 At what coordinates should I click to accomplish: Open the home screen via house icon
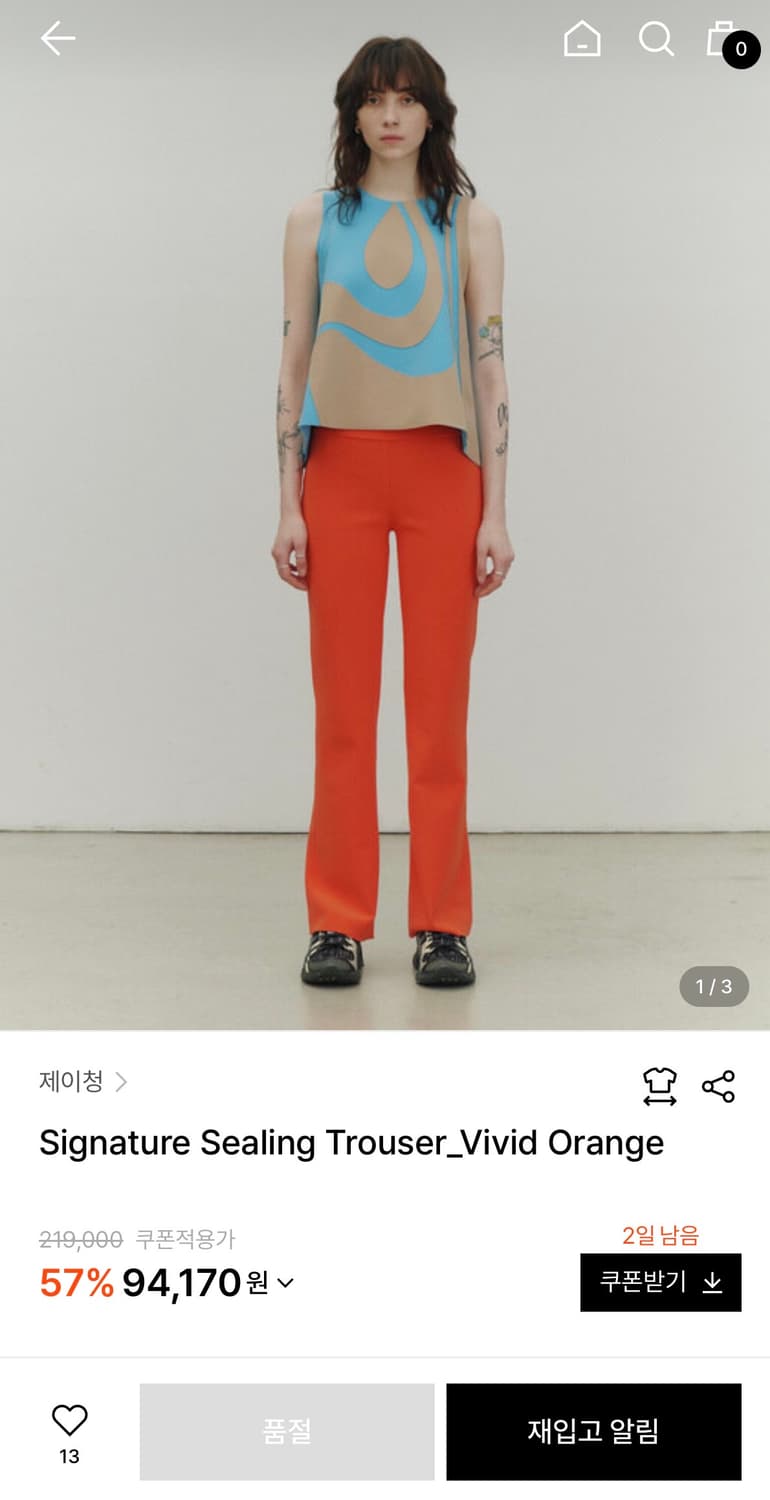pyautogui.click(x=581, y=41)
